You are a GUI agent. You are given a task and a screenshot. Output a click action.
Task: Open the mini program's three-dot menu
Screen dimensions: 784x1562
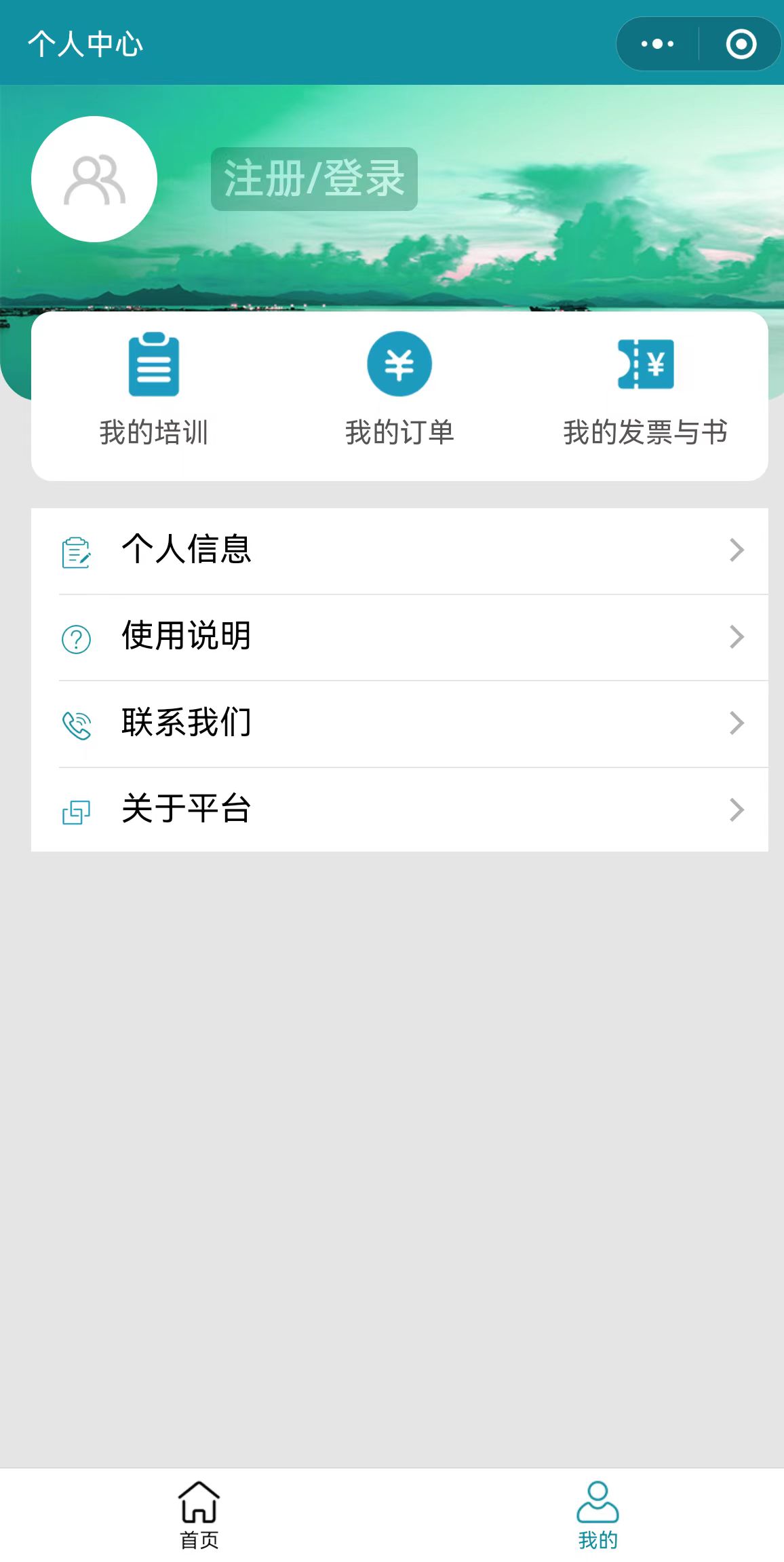[x=657, y=44]
